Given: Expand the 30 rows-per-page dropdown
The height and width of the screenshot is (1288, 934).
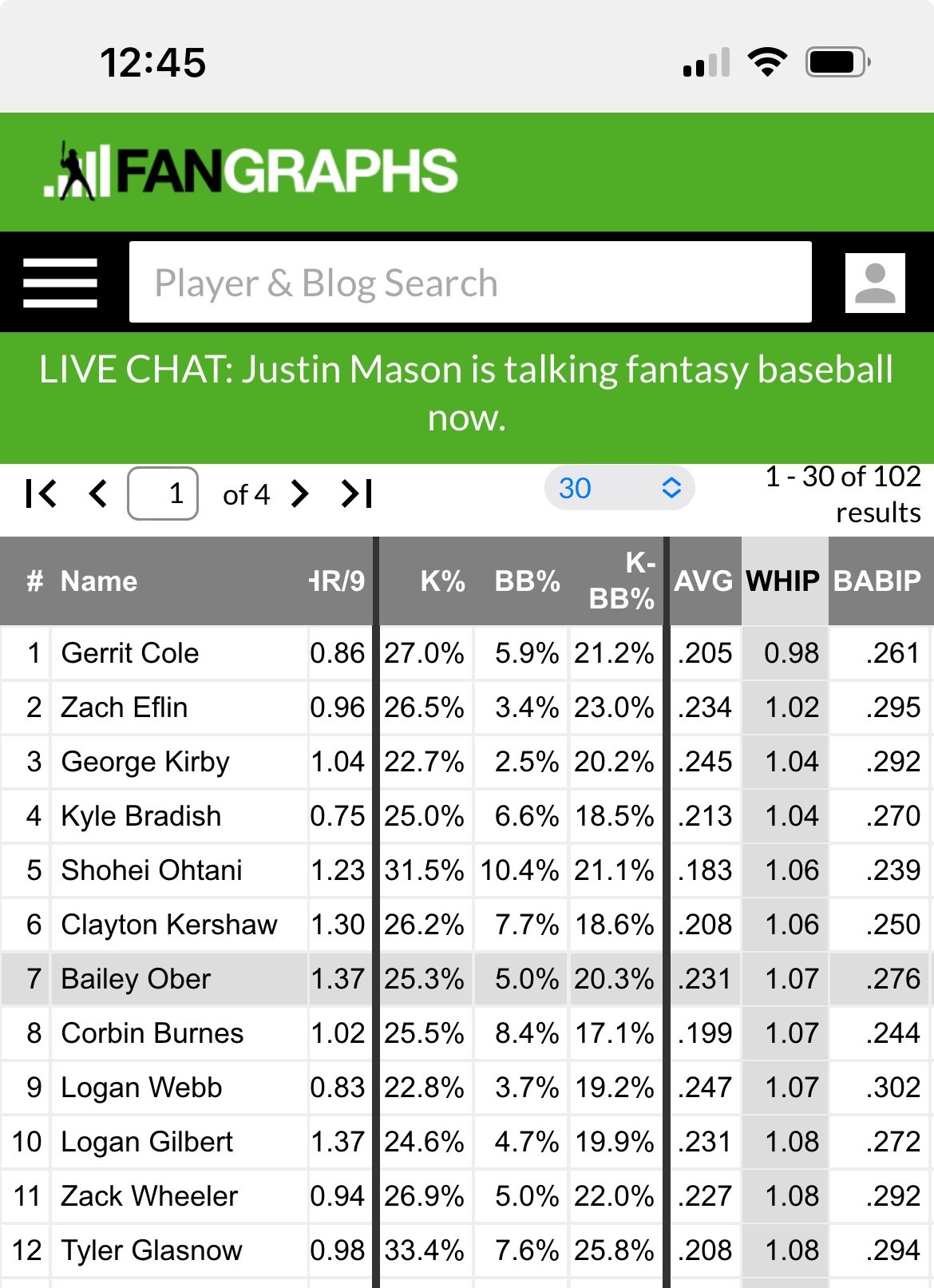Looking at the screenshot, I should [x=619, y=488].
